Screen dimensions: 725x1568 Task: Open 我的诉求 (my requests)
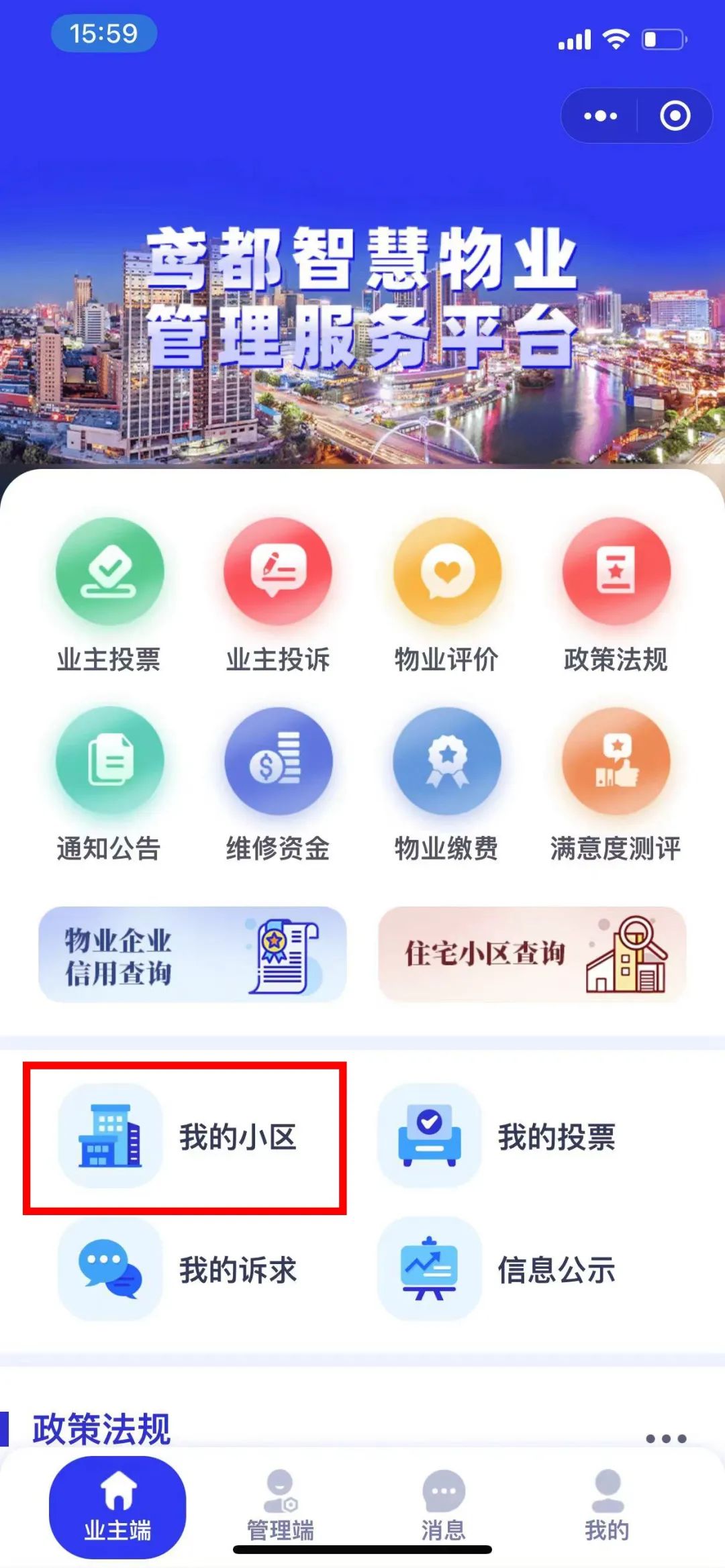coord(185,1269)
